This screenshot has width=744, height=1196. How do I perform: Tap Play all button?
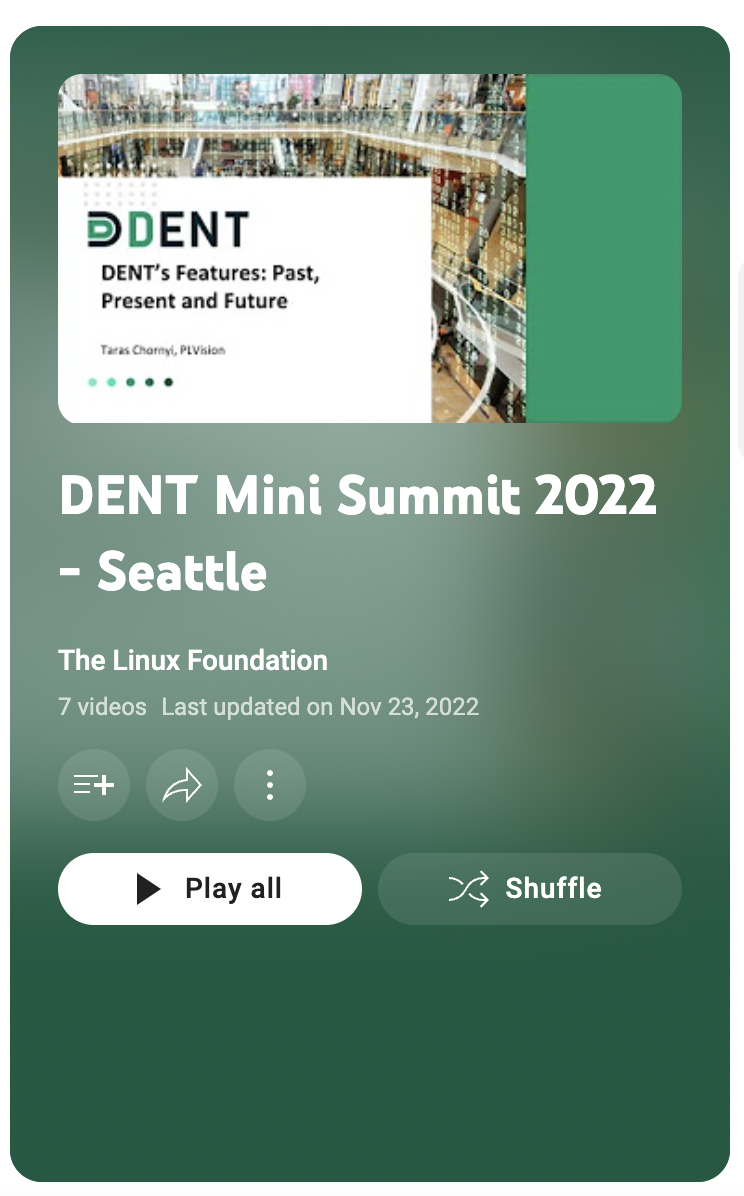(x=210, y=889)
